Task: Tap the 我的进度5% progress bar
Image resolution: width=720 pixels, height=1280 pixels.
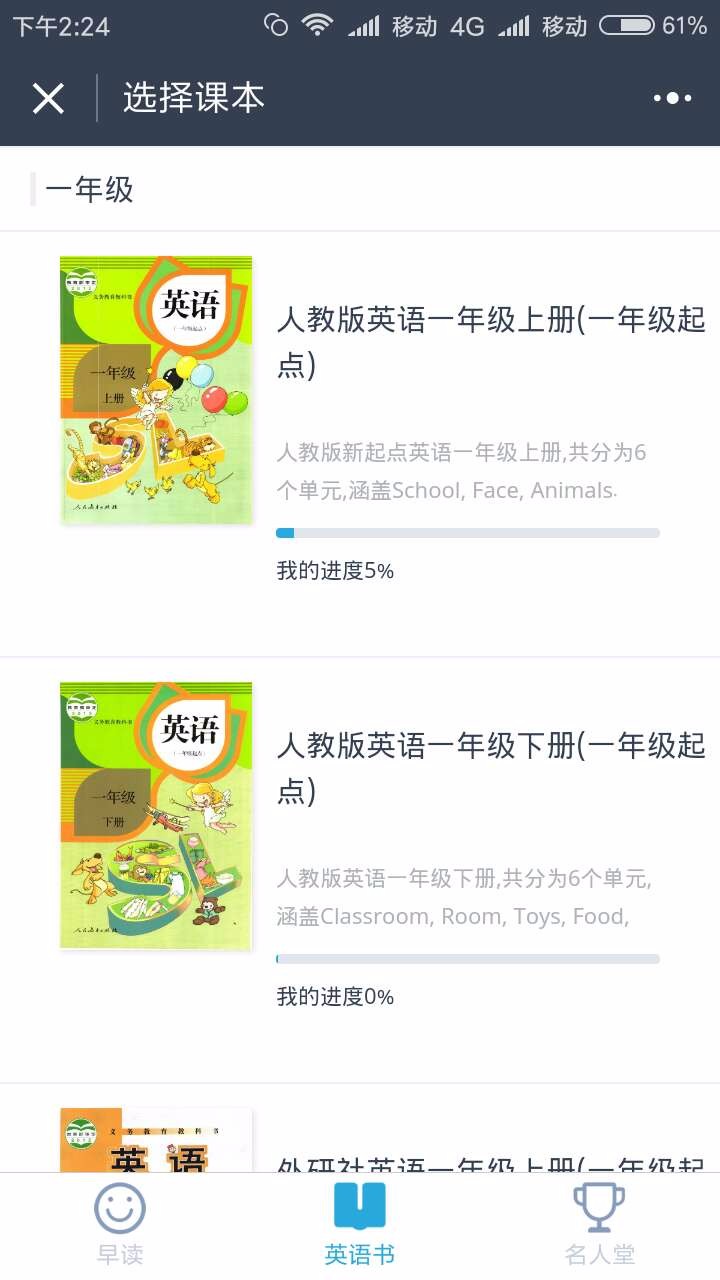Action: 467,532
